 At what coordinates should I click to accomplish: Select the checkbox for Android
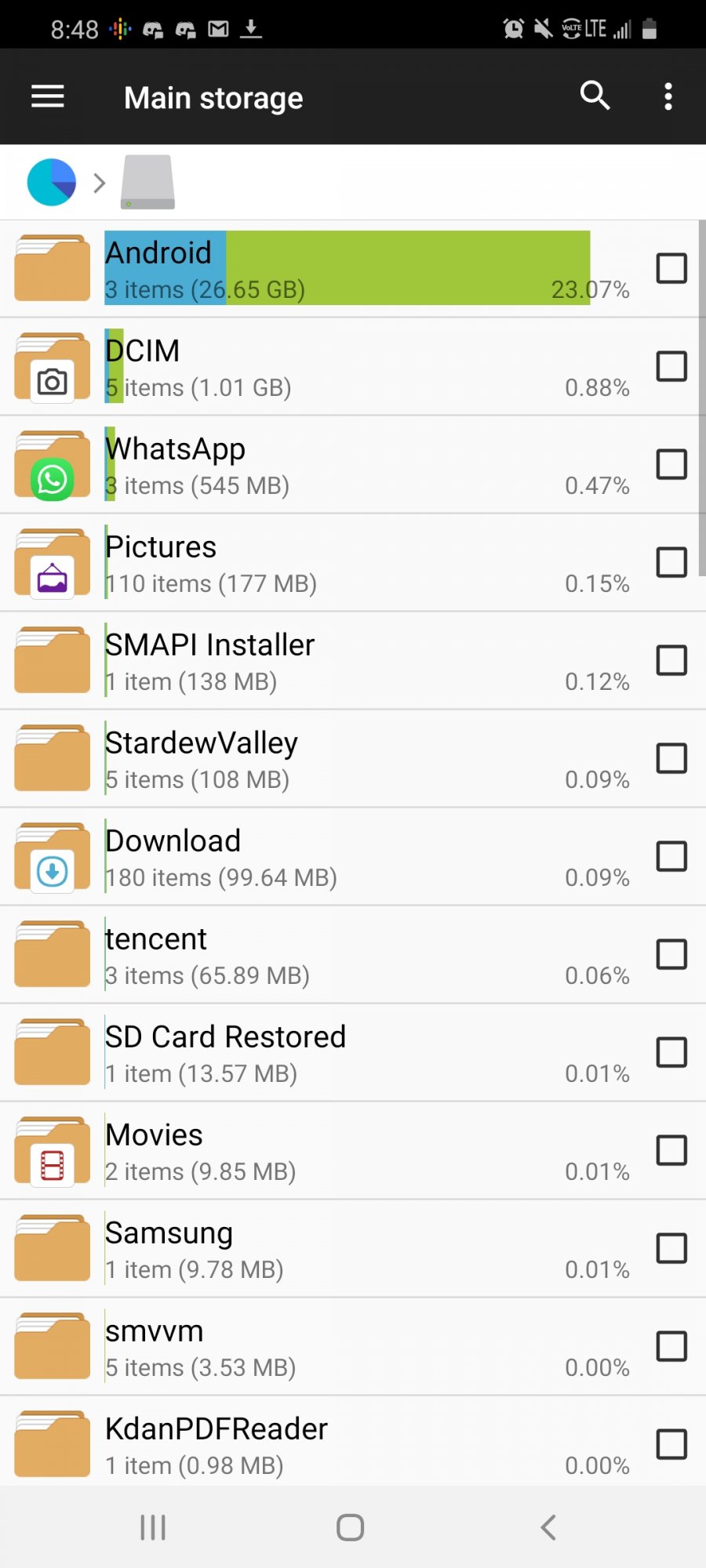coord(671,268)
